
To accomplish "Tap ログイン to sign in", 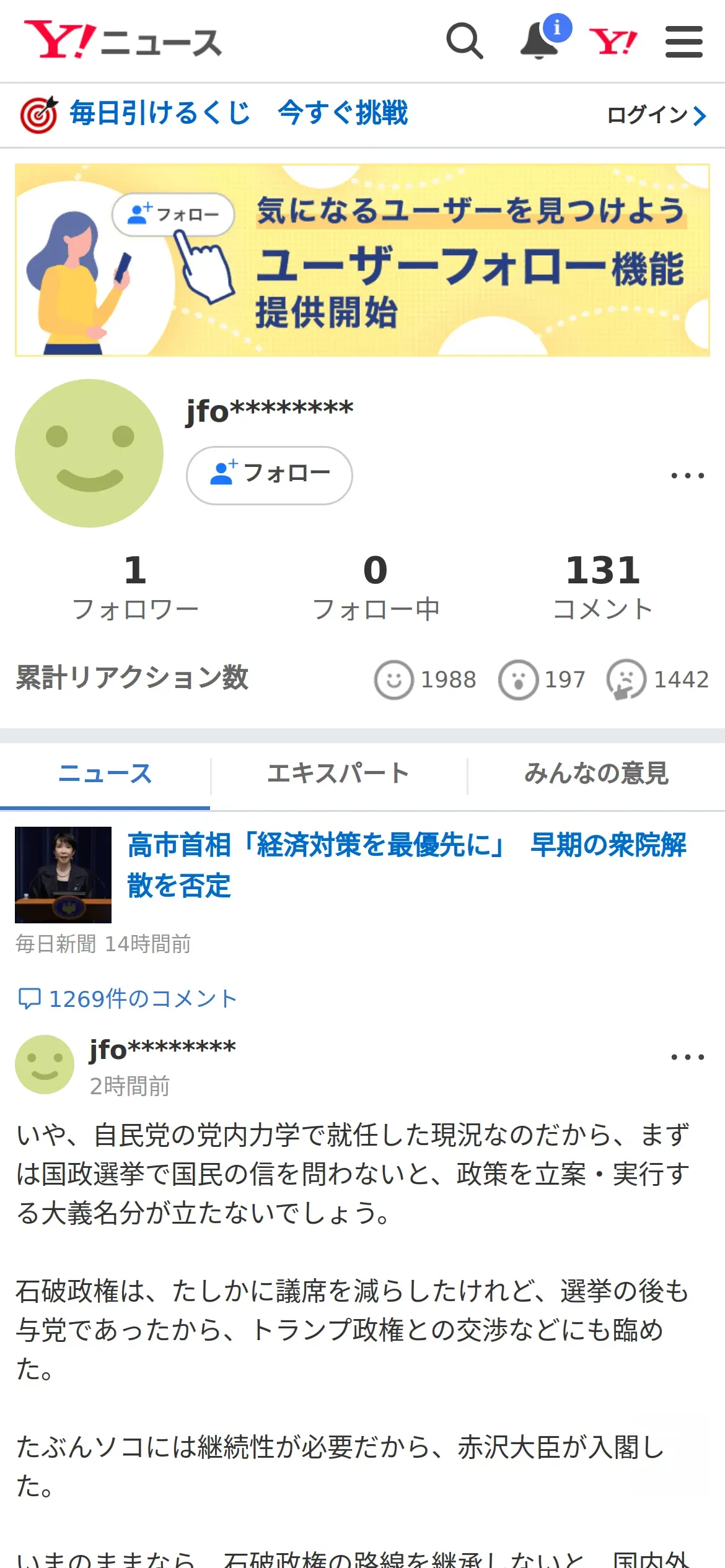I will [x=656, y=115].
